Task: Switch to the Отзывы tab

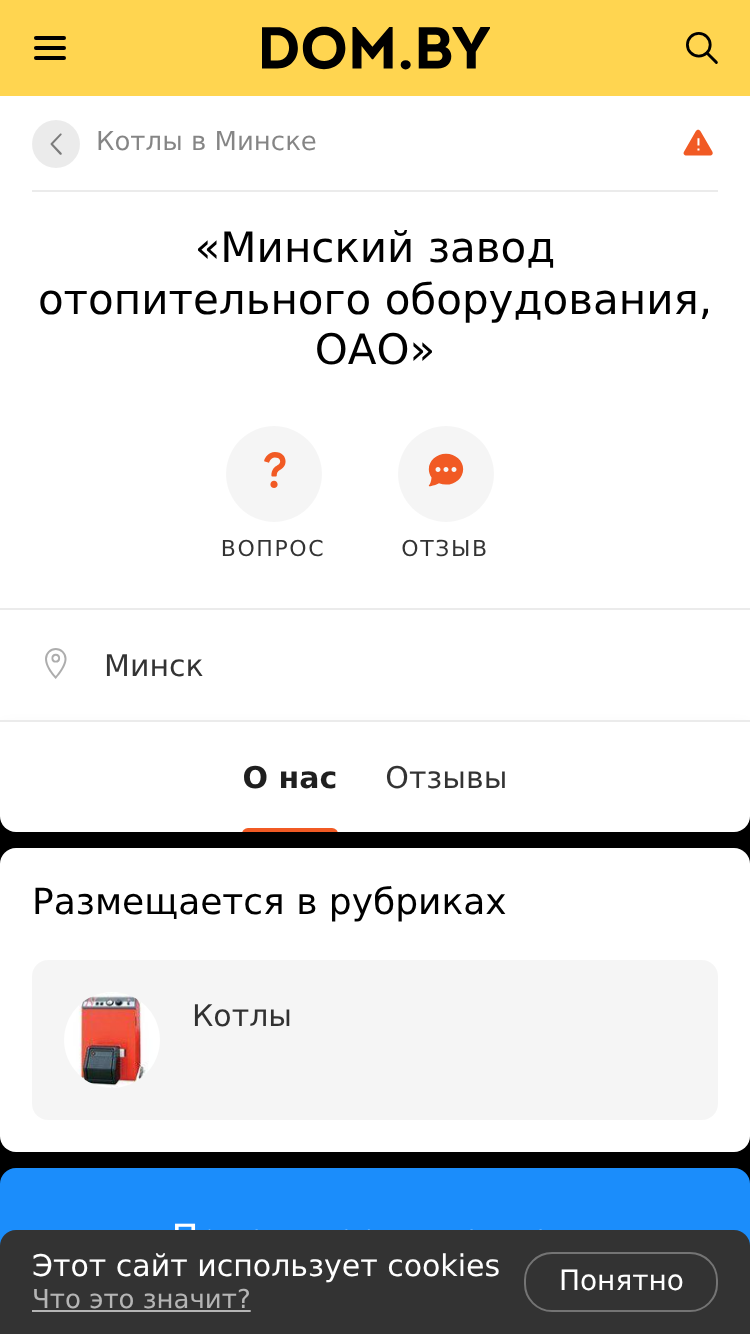Action: 446,778
